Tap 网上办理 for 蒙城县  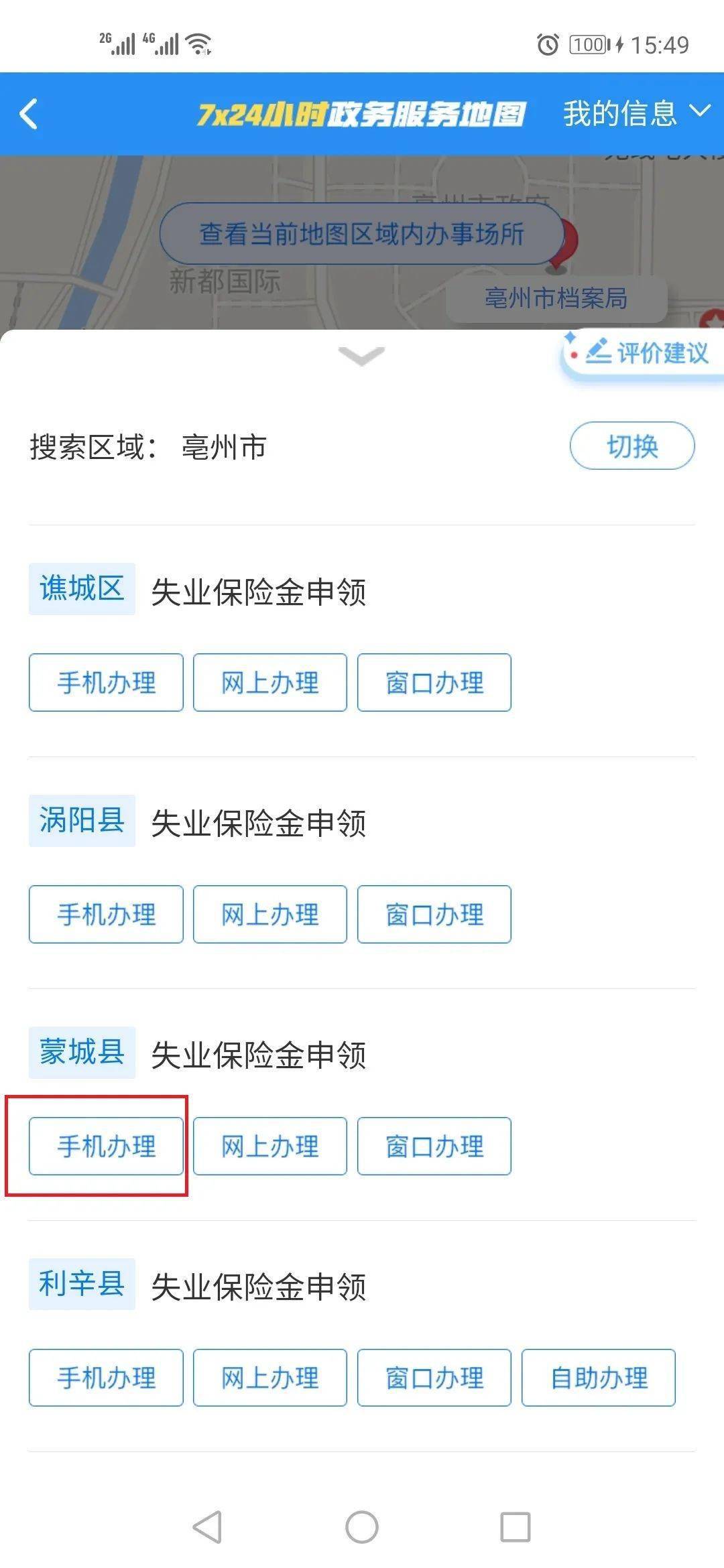coord(270,1146)
